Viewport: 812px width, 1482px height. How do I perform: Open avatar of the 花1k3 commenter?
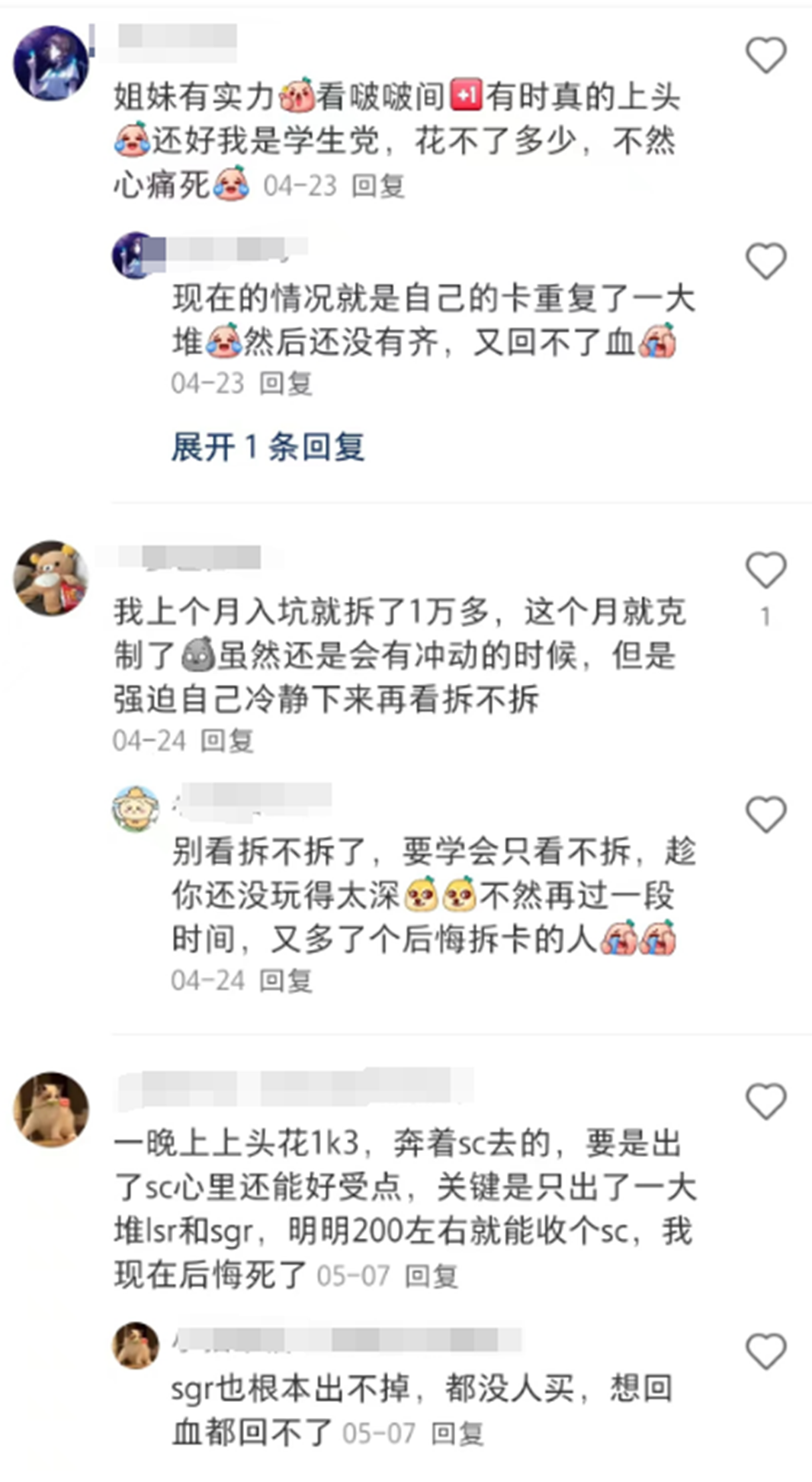pyautogui.click(x=51, y=1110)
